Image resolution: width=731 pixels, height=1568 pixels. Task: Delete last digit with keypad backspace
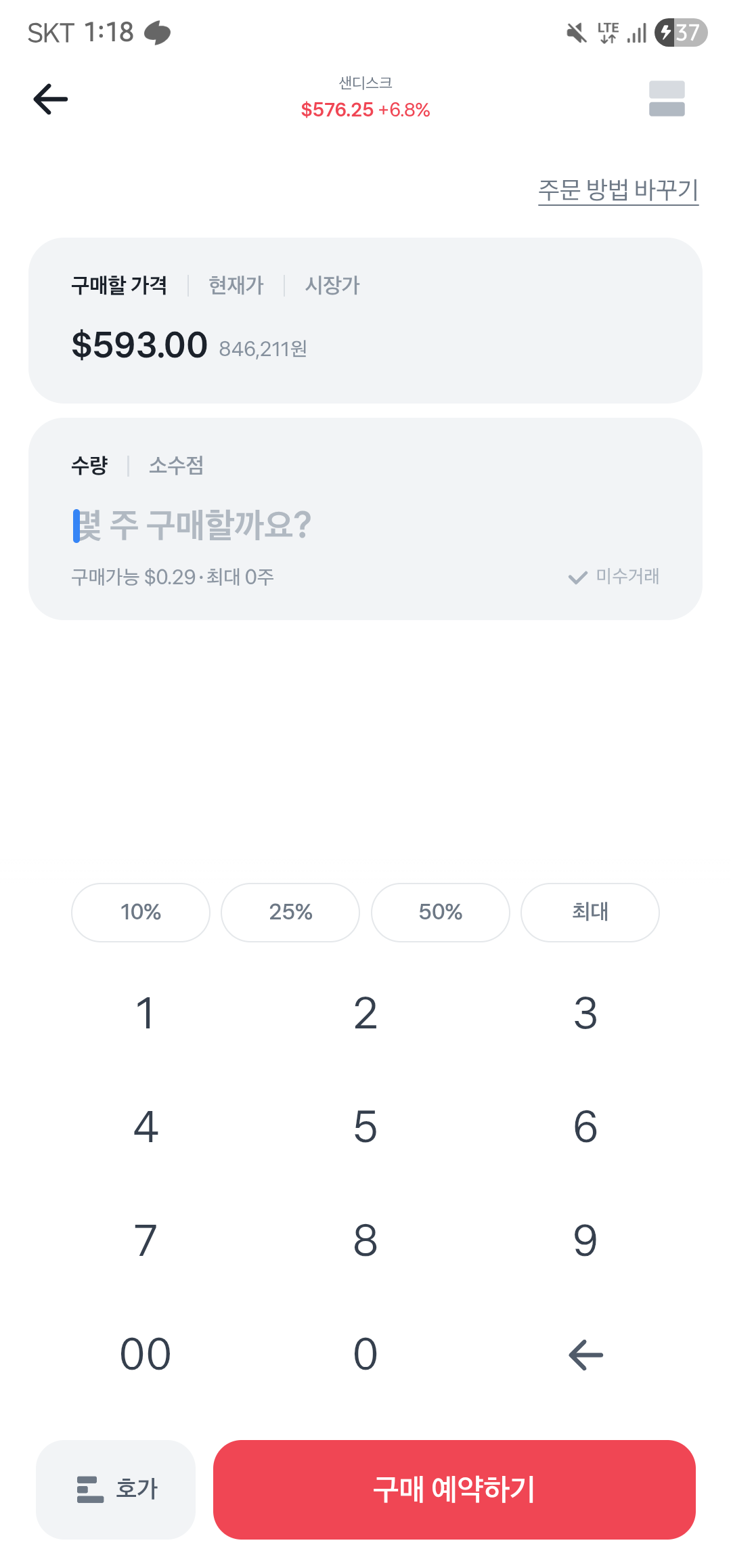585,1355
